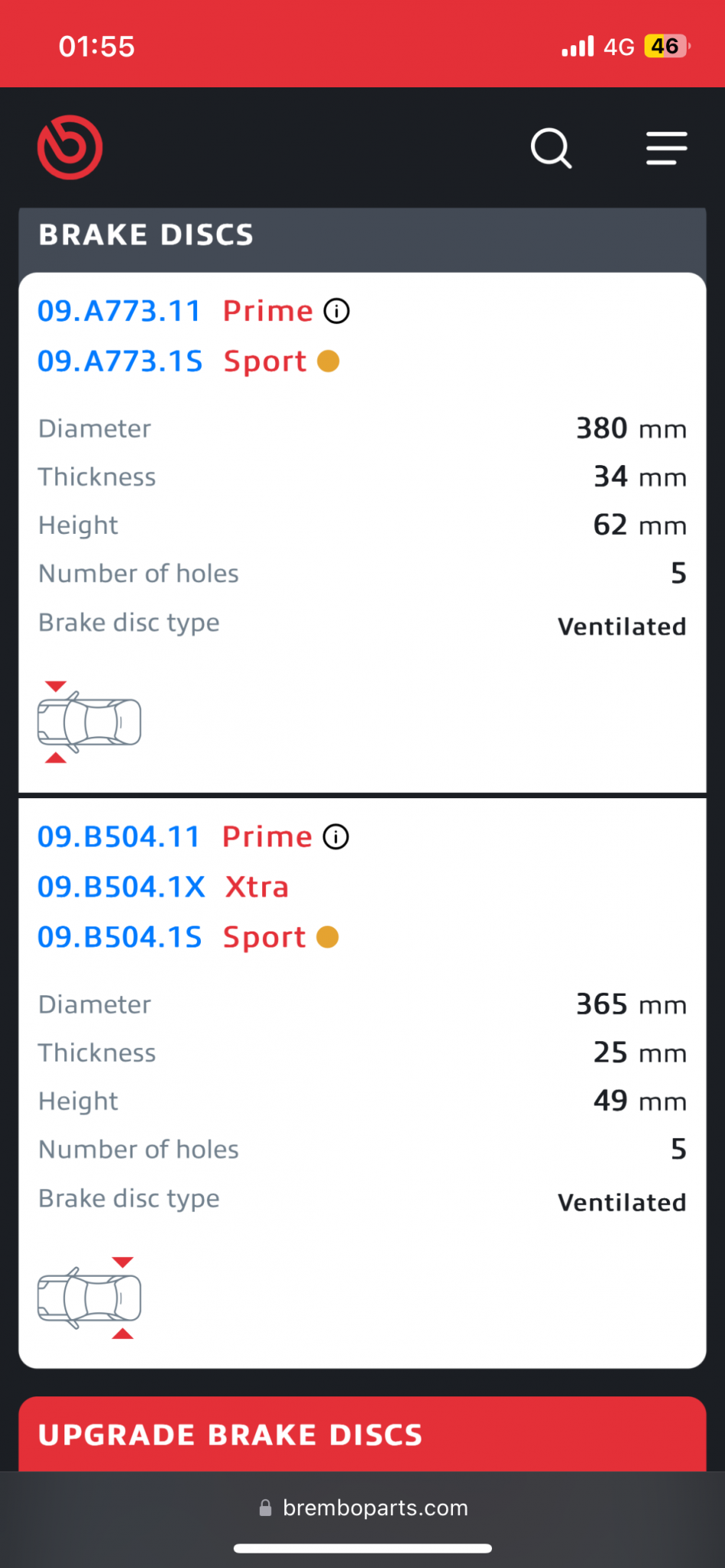Show info for 09.A773.11 Prime

336,311
